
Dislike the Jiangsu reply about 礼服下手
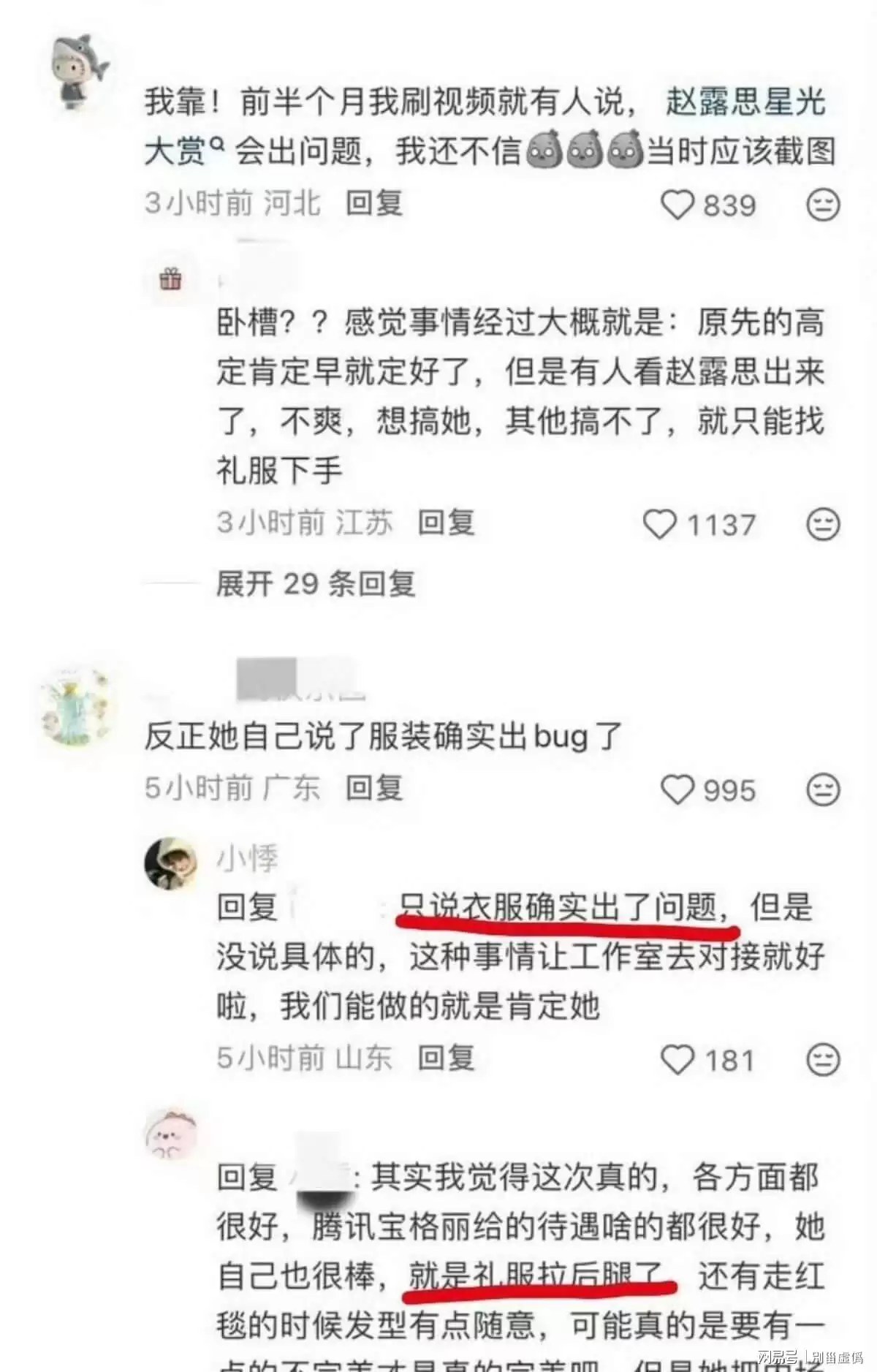[823, 525]
